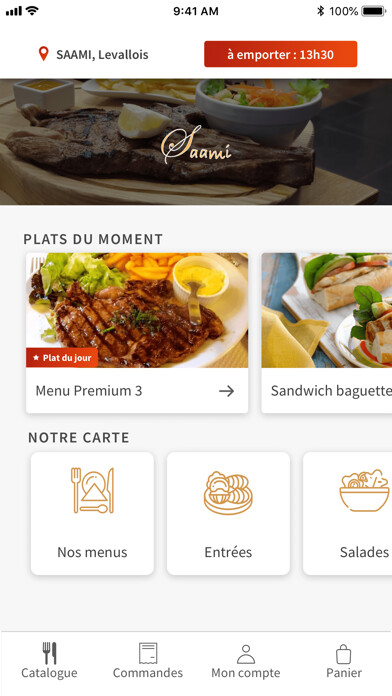Open the Sandwich baguette card
The image size is (392, 696).
(x=327, y=333)
